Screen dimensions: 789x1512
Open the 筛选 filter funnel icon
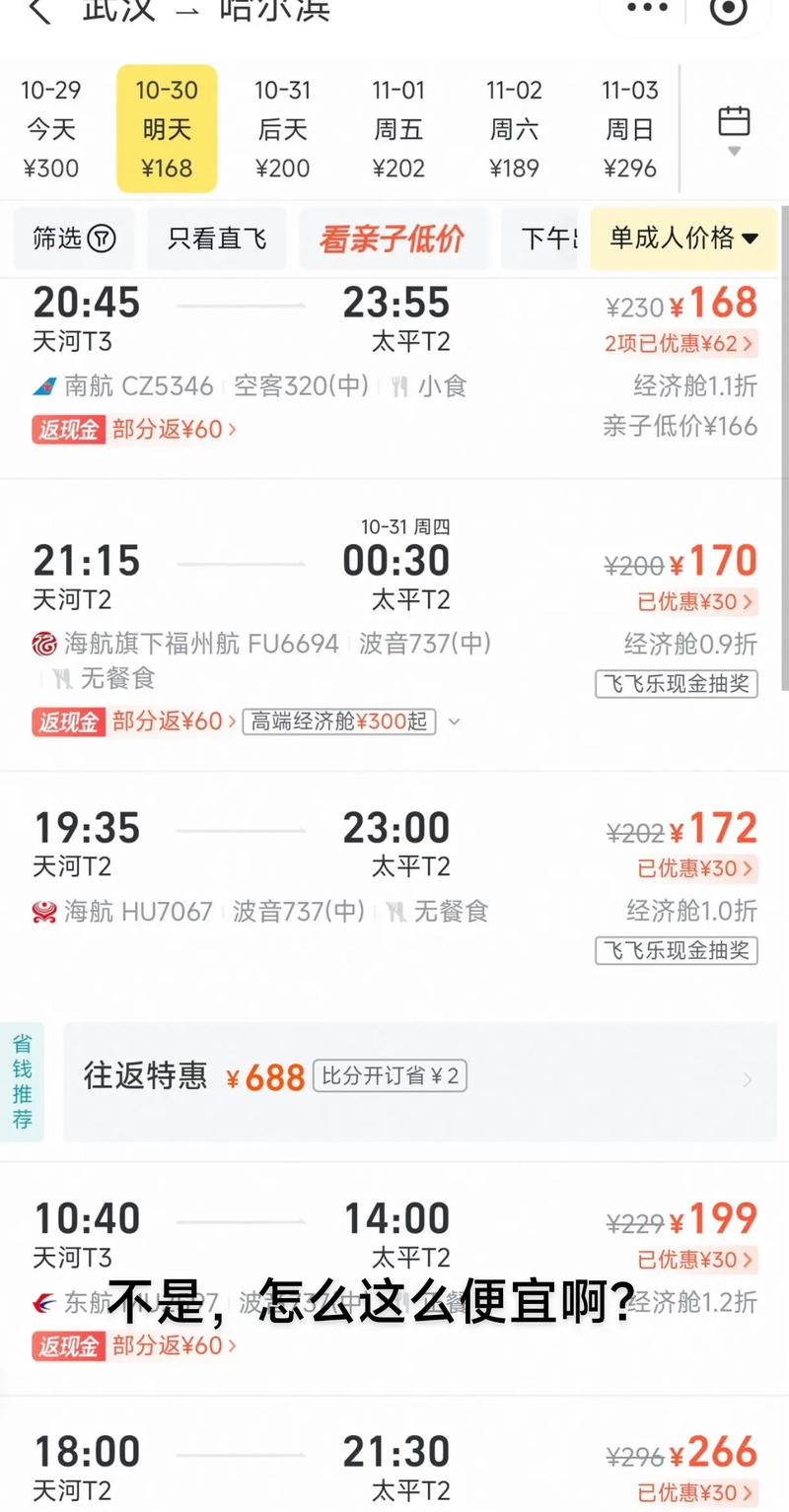click(73, 239)
